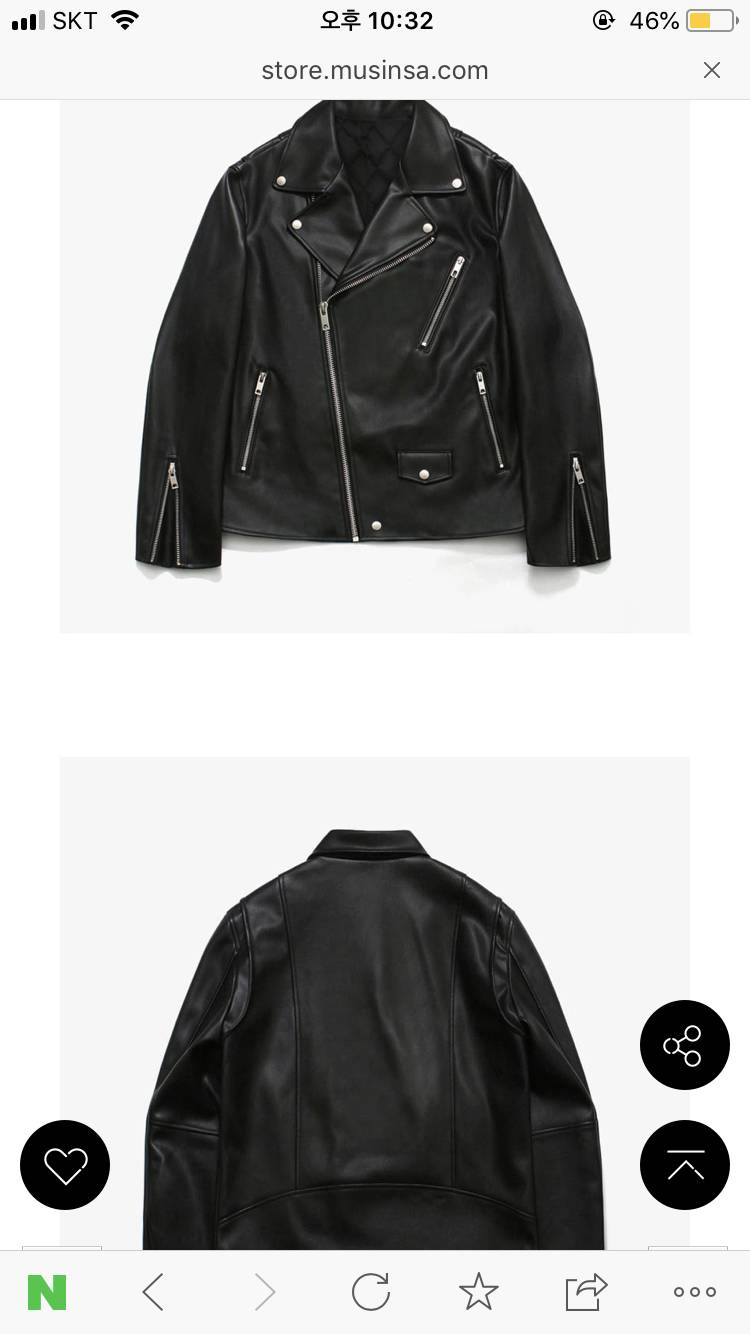Go back to the previous page
The width and height of the screenshot is (750, 1334).
[153, 1292]
